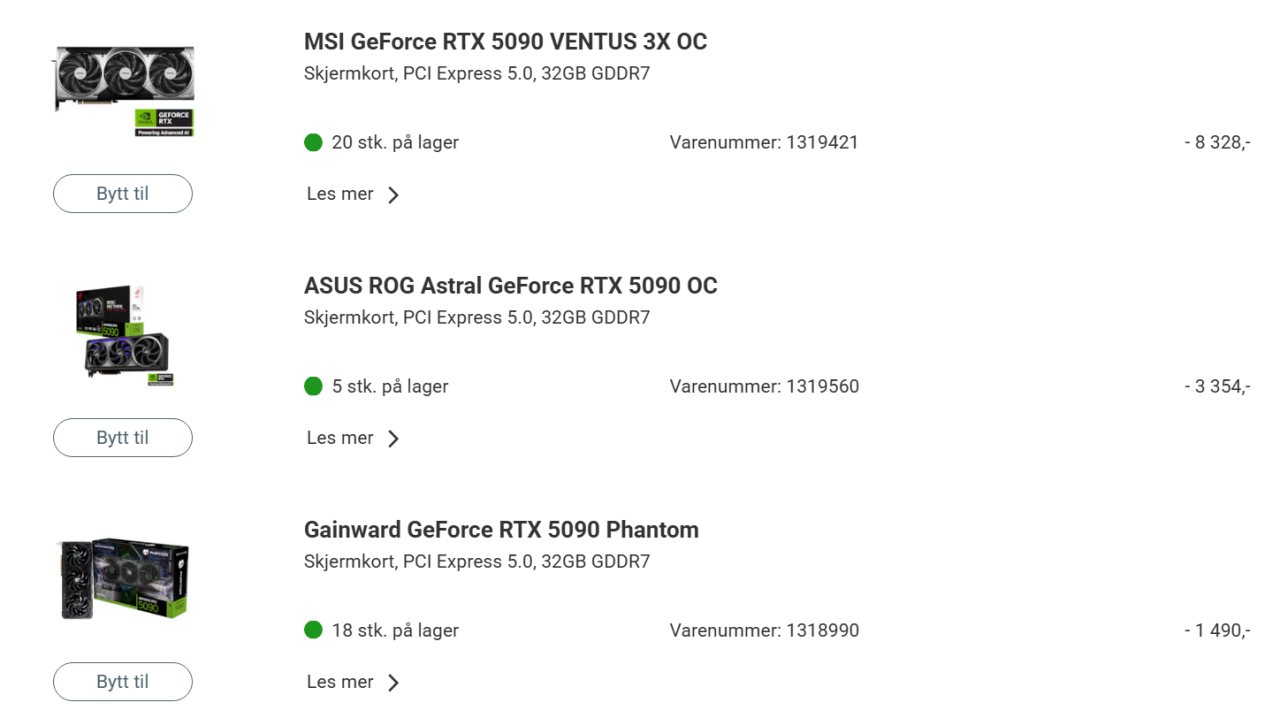Tap Bytt til for MSI RTX 5090 VENTUS
Screen dimensions: 1280x718
coord(122,194)
